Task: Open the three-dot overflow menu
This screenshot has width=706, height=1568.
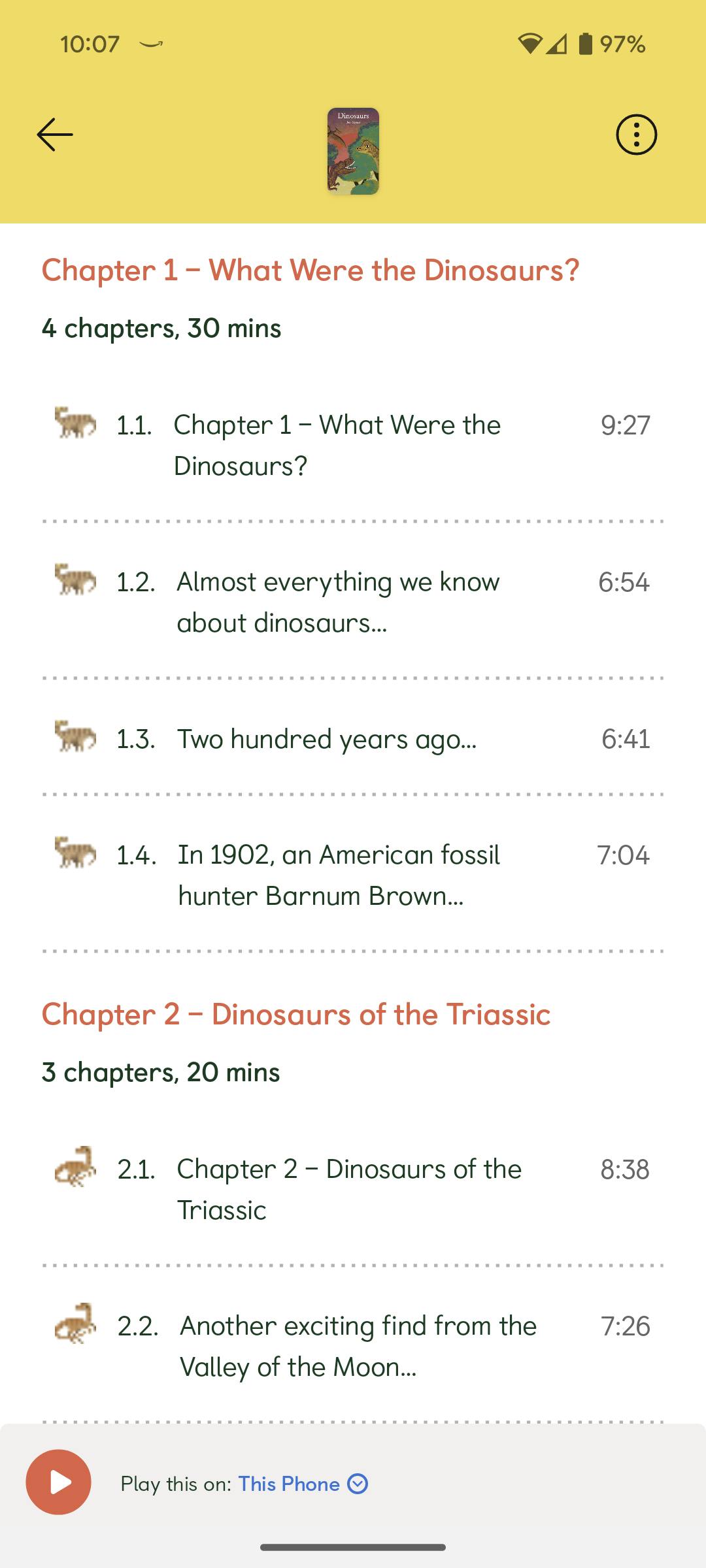Action: [x=636, y=135]
